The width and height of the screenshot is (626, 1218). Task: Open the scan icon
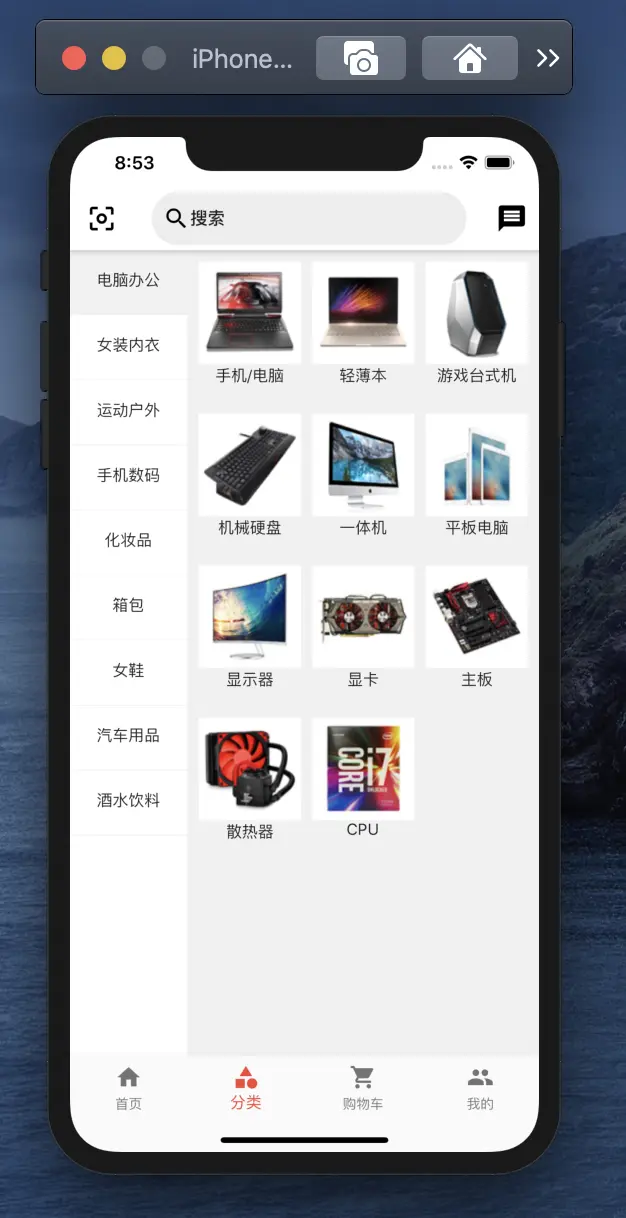[101, 218]
